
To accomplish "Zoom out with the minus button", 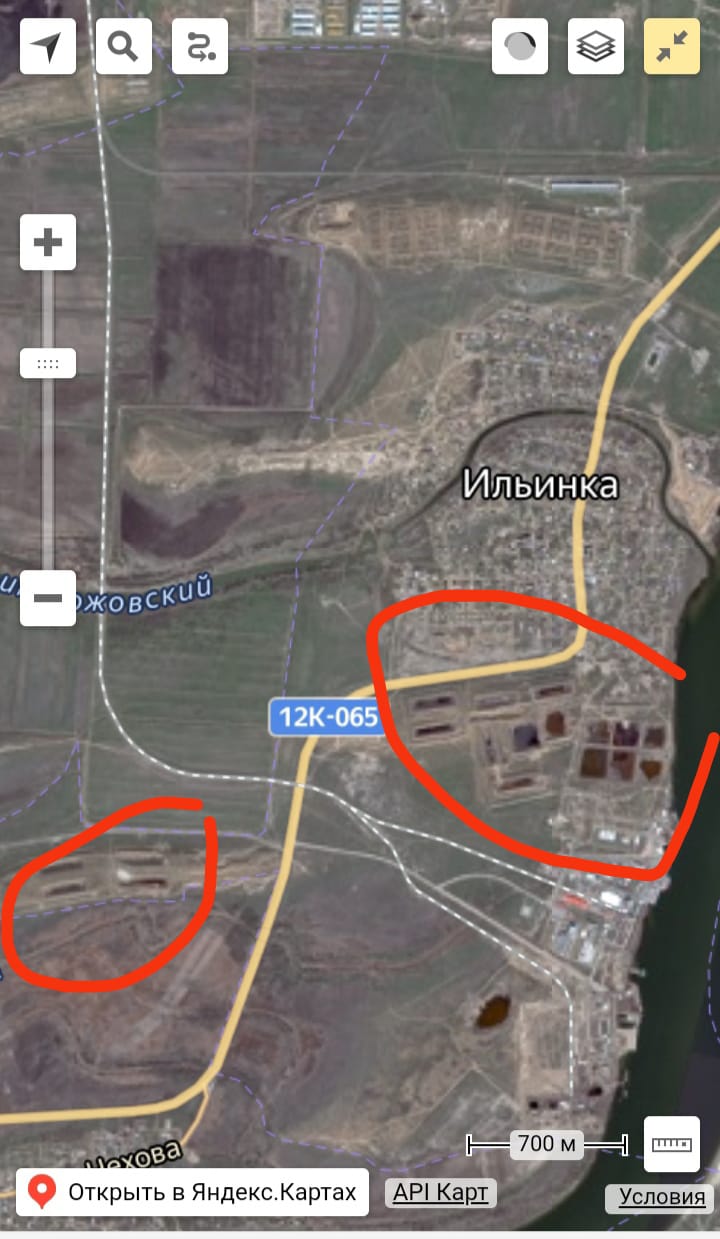I will click(48, 598).
